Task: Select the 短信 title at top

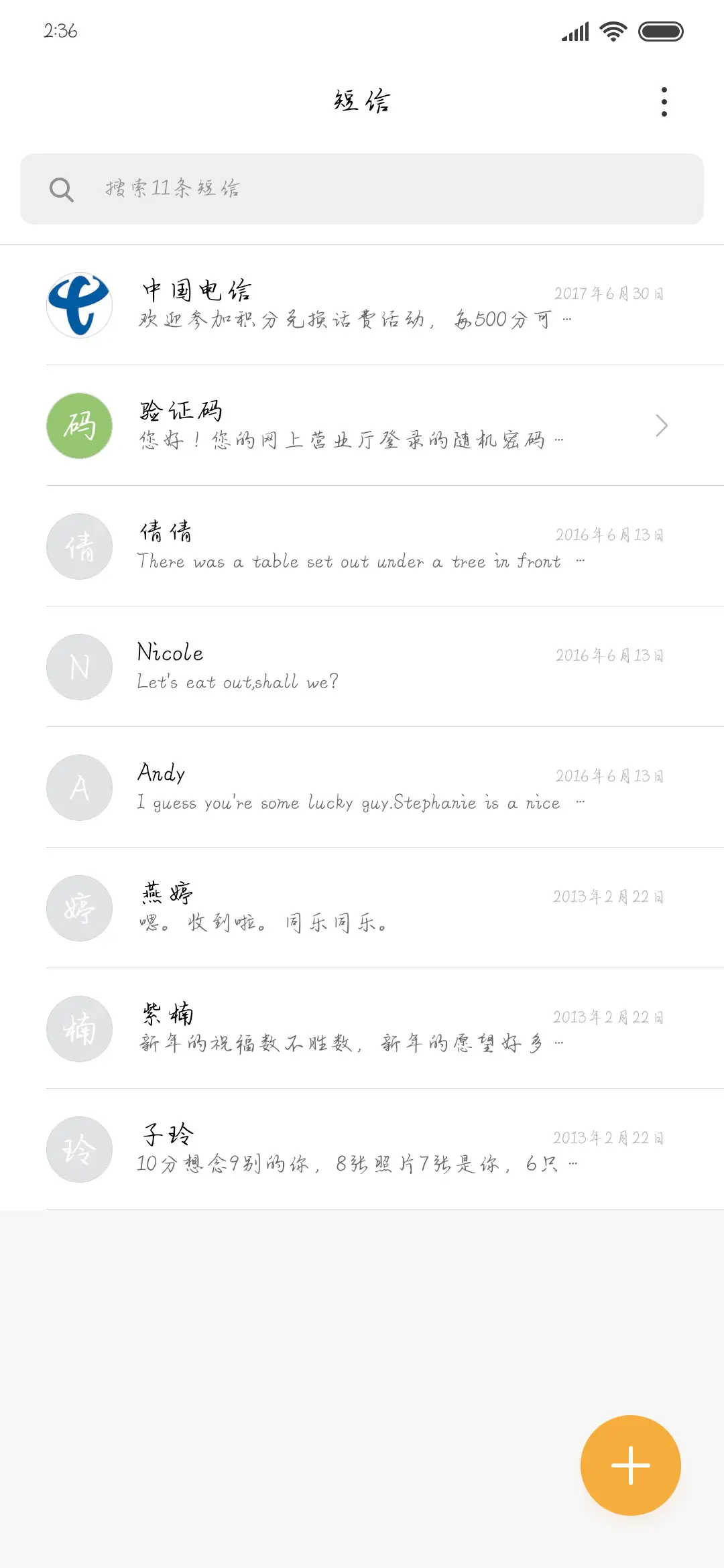Action: tap(362, 101)
